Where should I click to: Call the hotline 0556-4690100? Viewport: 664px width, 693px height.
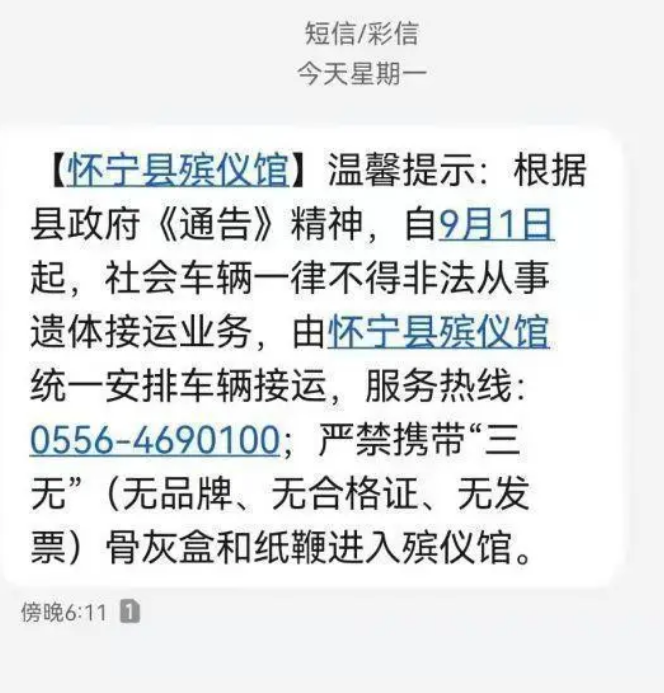[154, 439]
